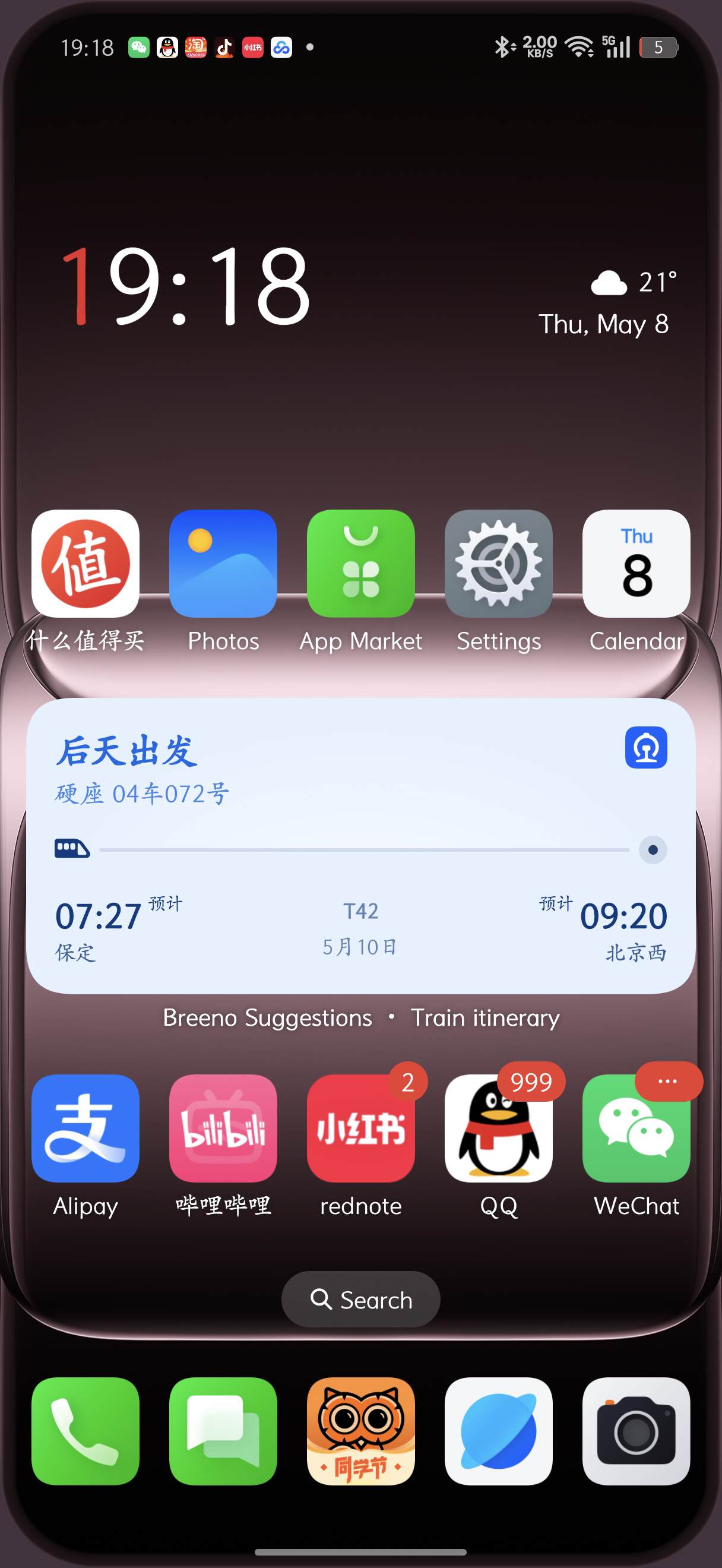Viewport: 722px width, 1568px height.
Task: Open the Photos app
Action: [223, 564]
